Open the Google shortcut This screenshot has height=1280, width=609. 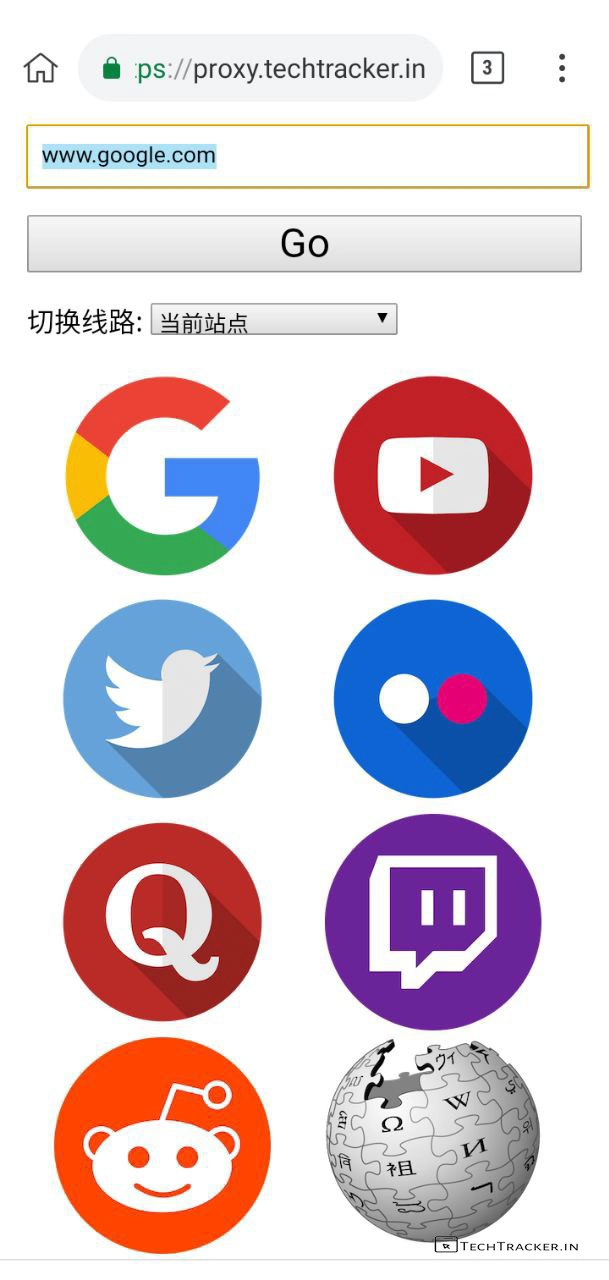[x=163, y=476]
